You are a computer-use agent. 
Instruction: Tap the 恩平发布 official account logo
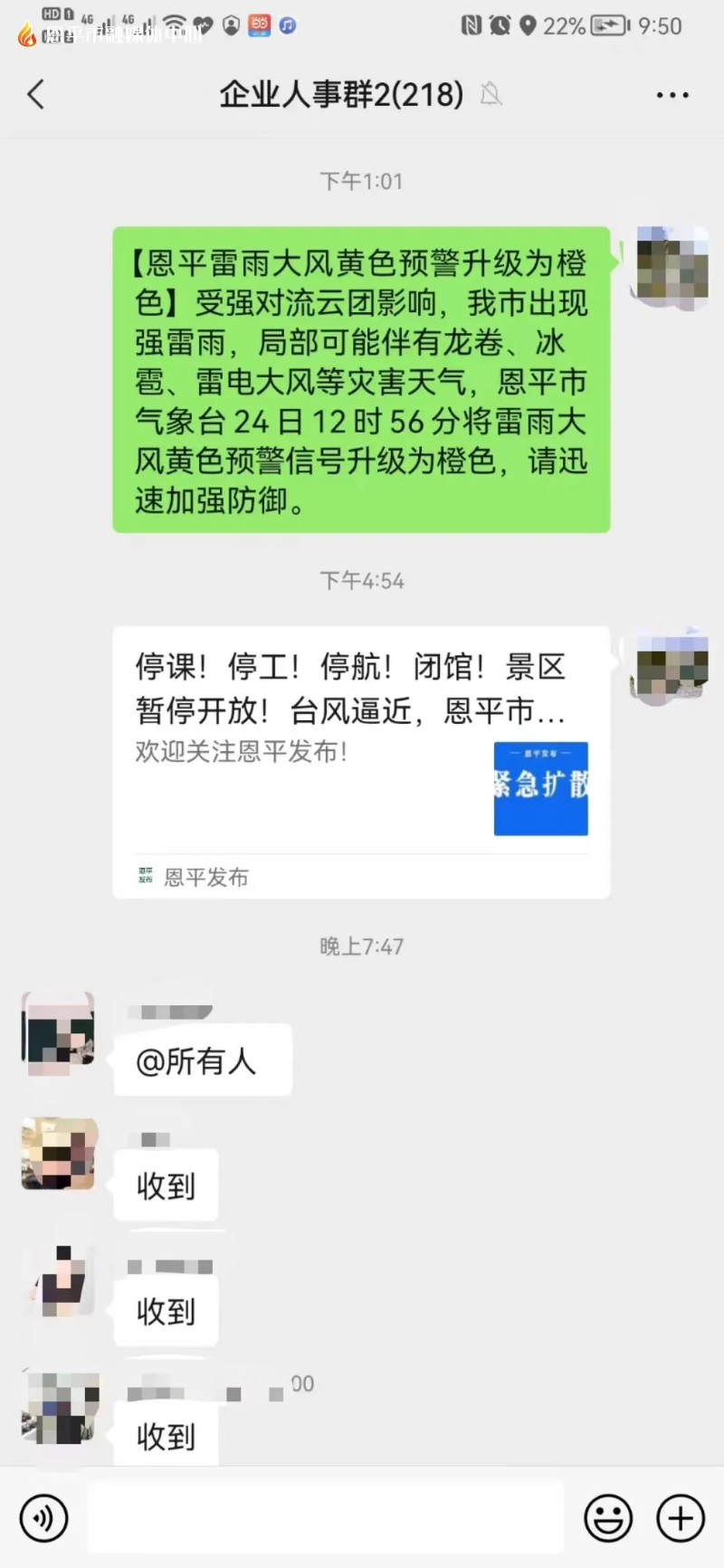145,876
